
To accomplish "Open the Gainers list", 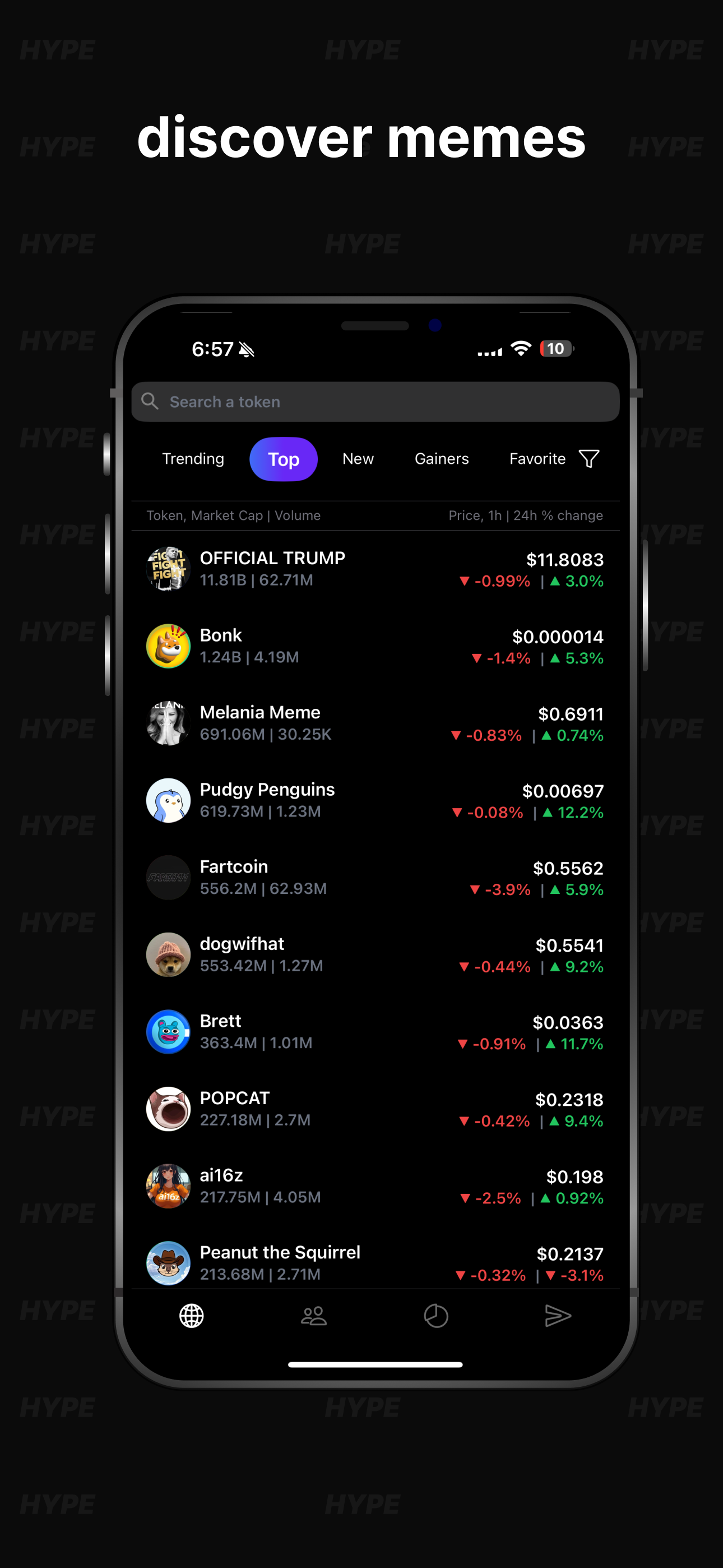I will 442,459.
